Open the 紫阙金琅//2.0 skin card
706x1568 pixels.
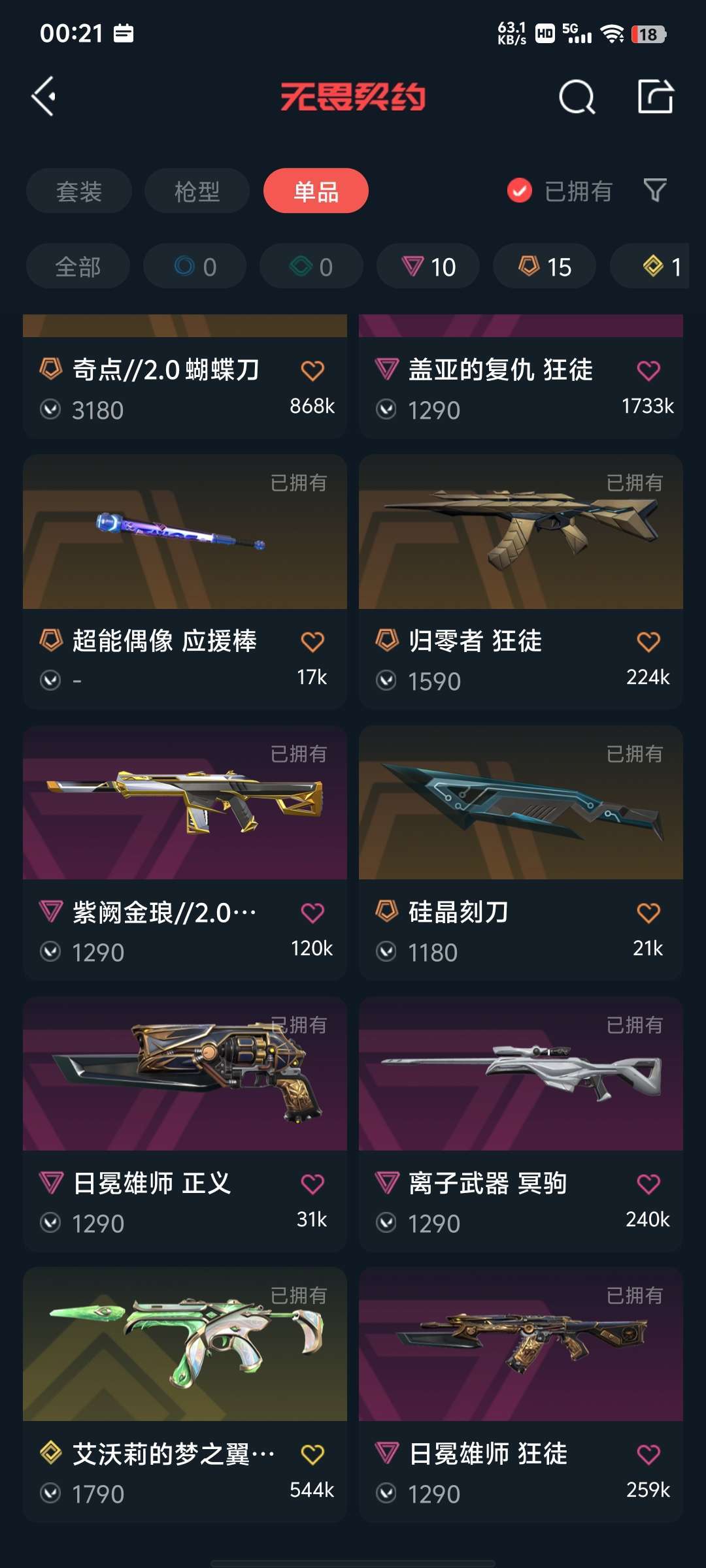tap(185, 853)
